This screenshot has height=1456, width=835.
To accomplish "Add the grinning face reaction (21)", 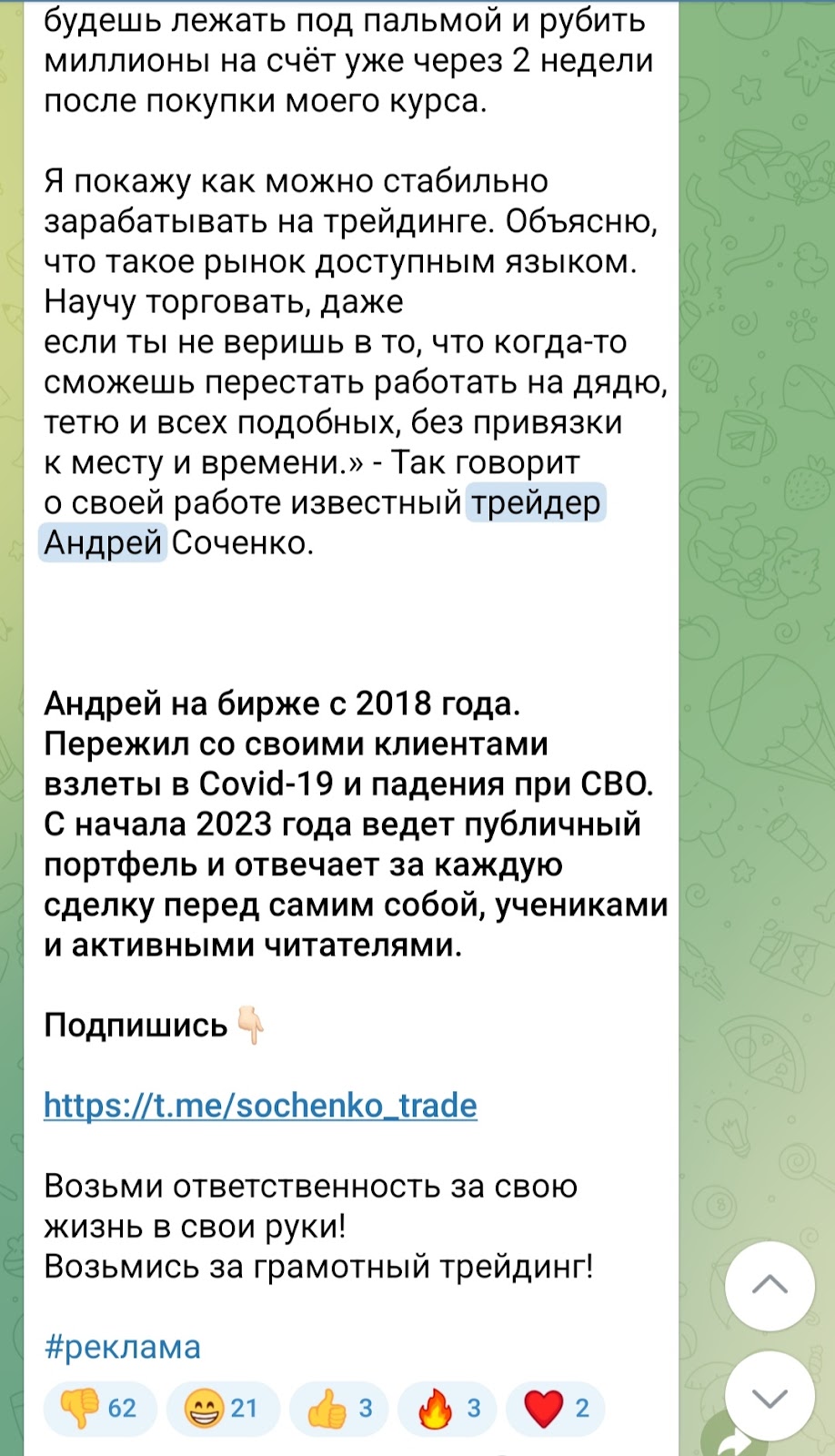I will click(222, 1409).
